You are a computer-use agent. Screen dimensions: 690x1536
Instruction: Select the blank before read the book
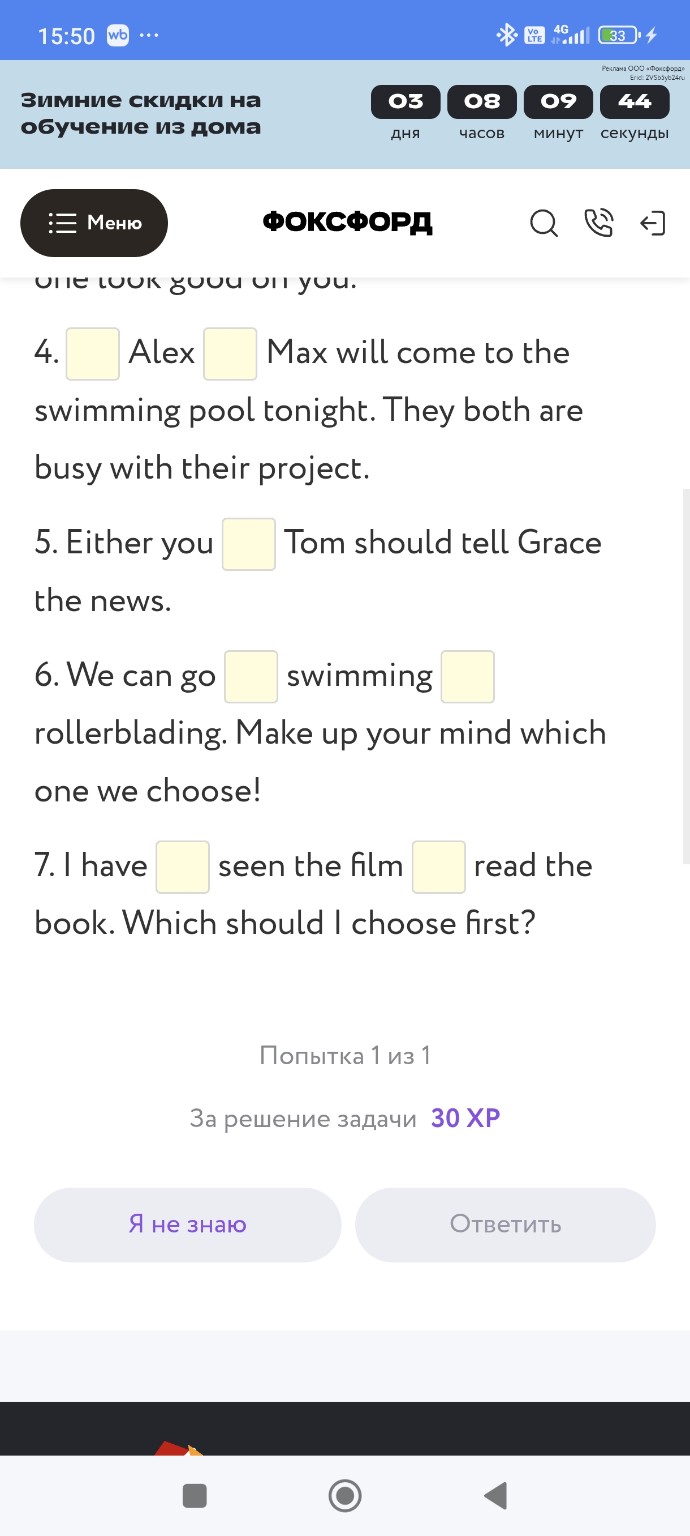coord(439,867)
